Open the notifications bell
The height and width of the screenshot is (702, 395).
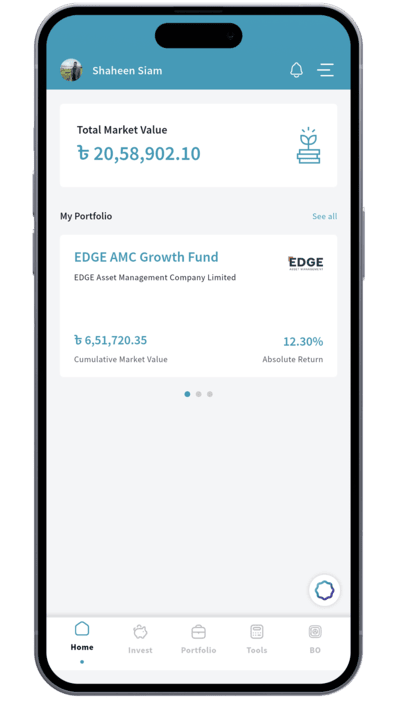(296, 70)
